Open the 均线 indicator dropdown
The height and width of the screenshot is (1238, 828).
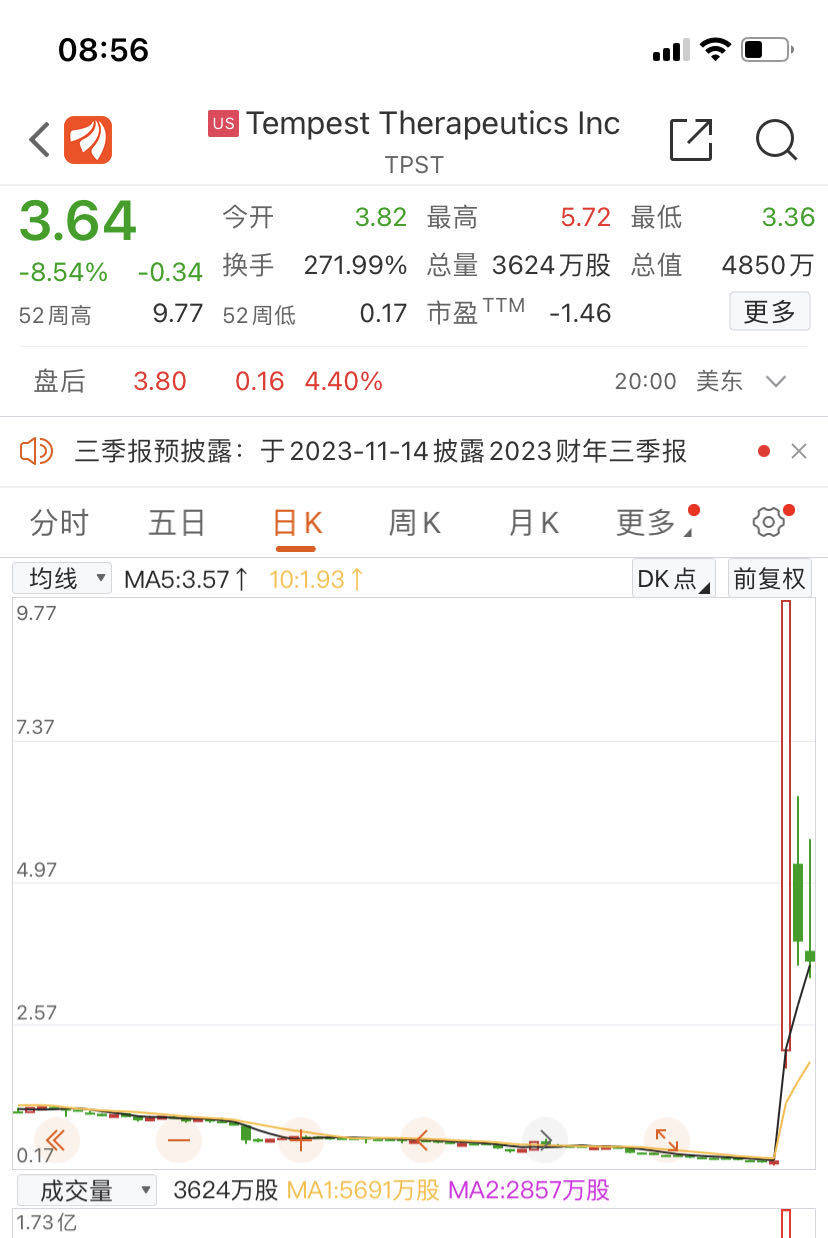tap(62, 578)
